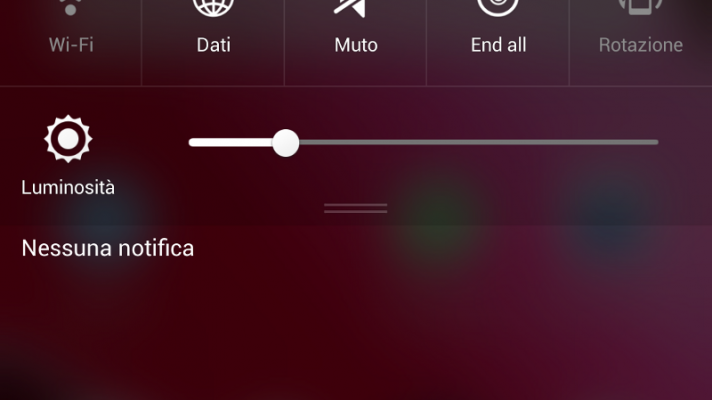
Task: Tap the Luminosità brightness icon
Action: click(68, 140)
